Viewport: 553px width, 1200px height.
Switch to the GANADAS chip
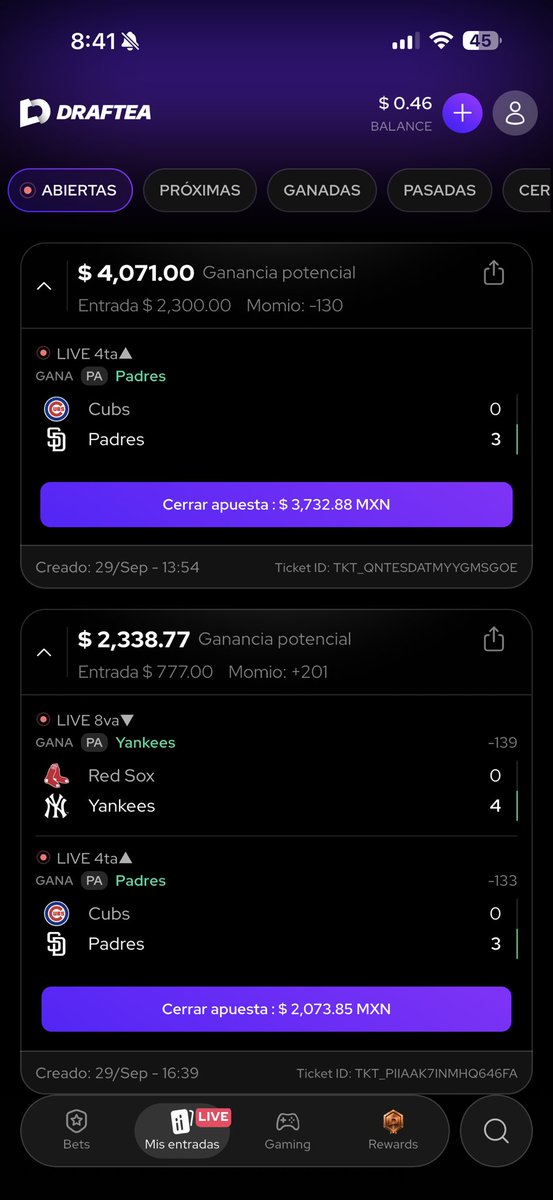[322, 190]
